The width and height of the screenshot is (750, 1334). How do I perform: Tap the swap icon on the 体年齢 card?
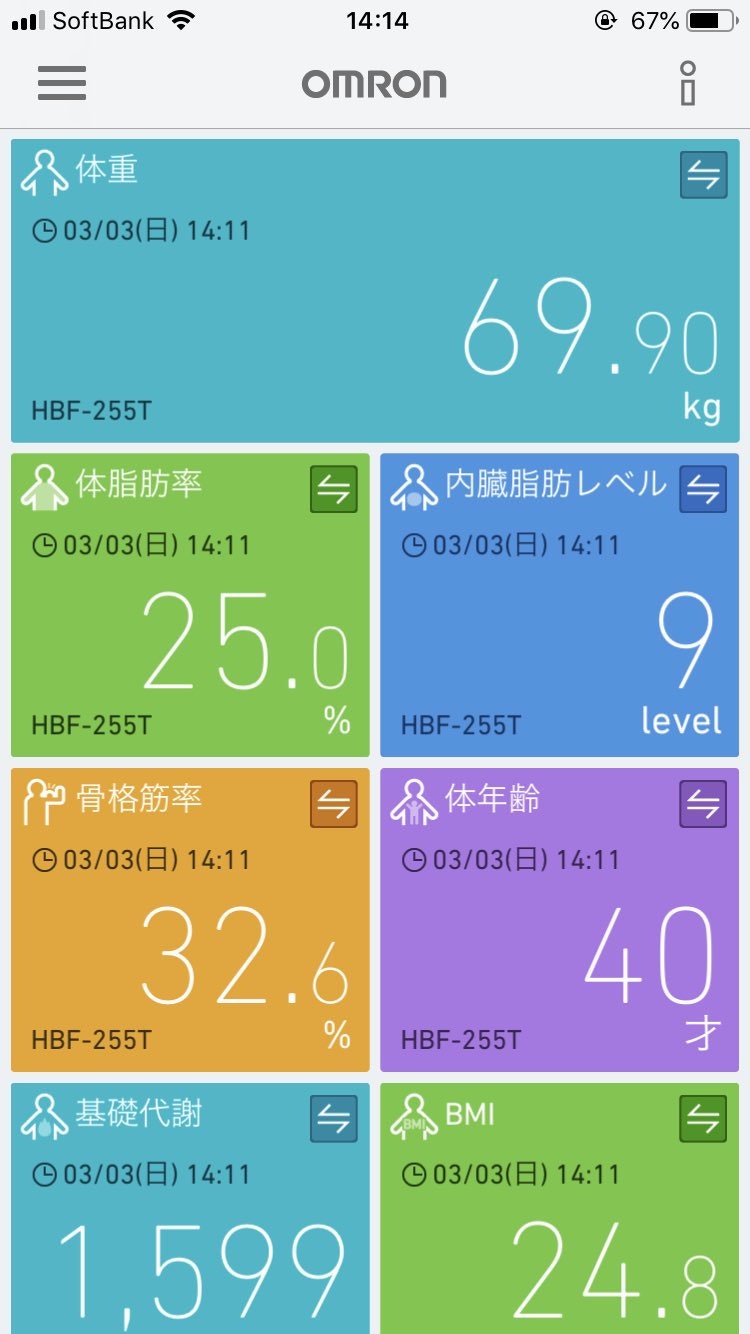(x=703, y=805)
